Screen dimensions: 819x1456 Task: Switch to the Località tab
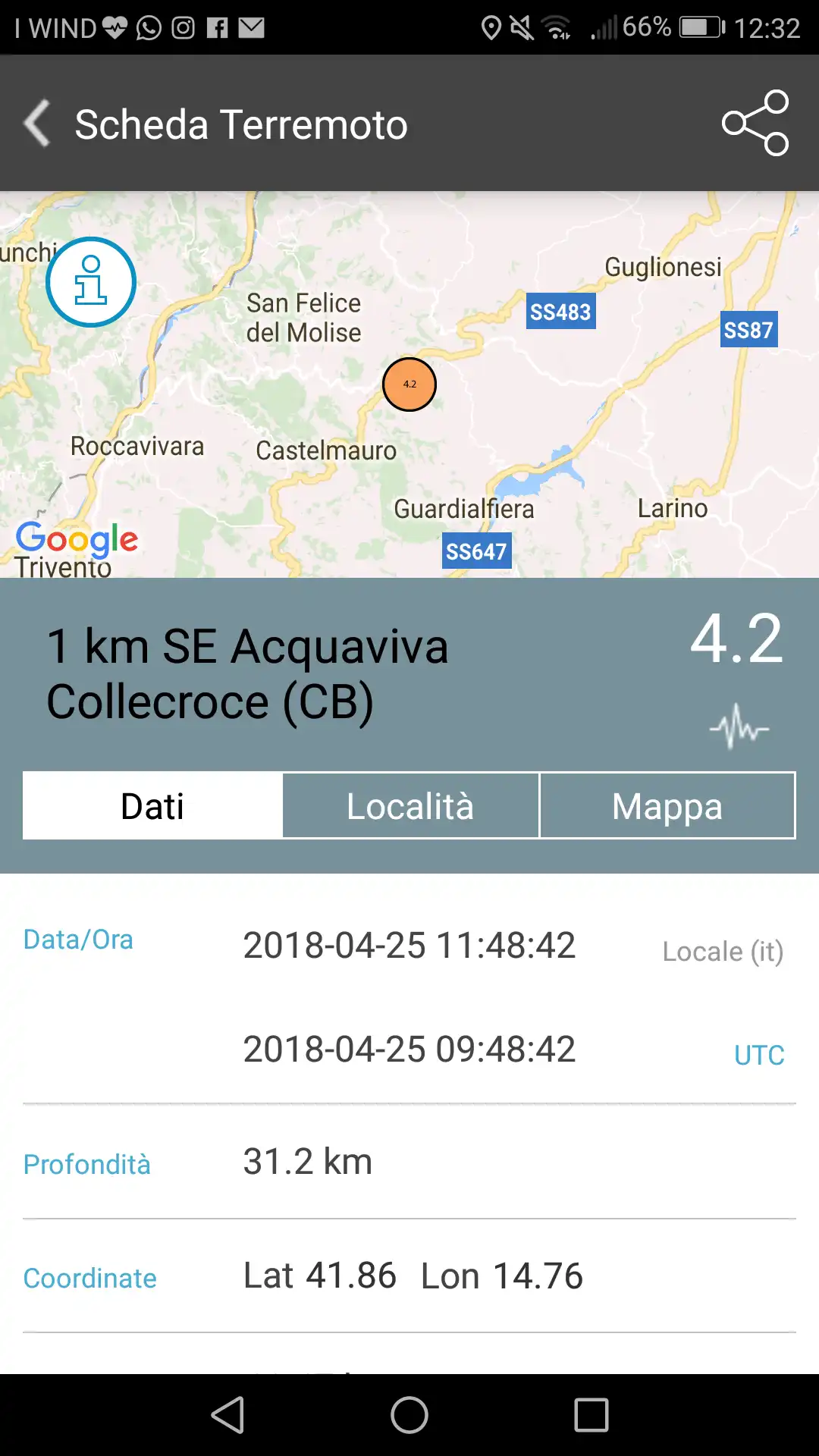[x=410, y=805]
